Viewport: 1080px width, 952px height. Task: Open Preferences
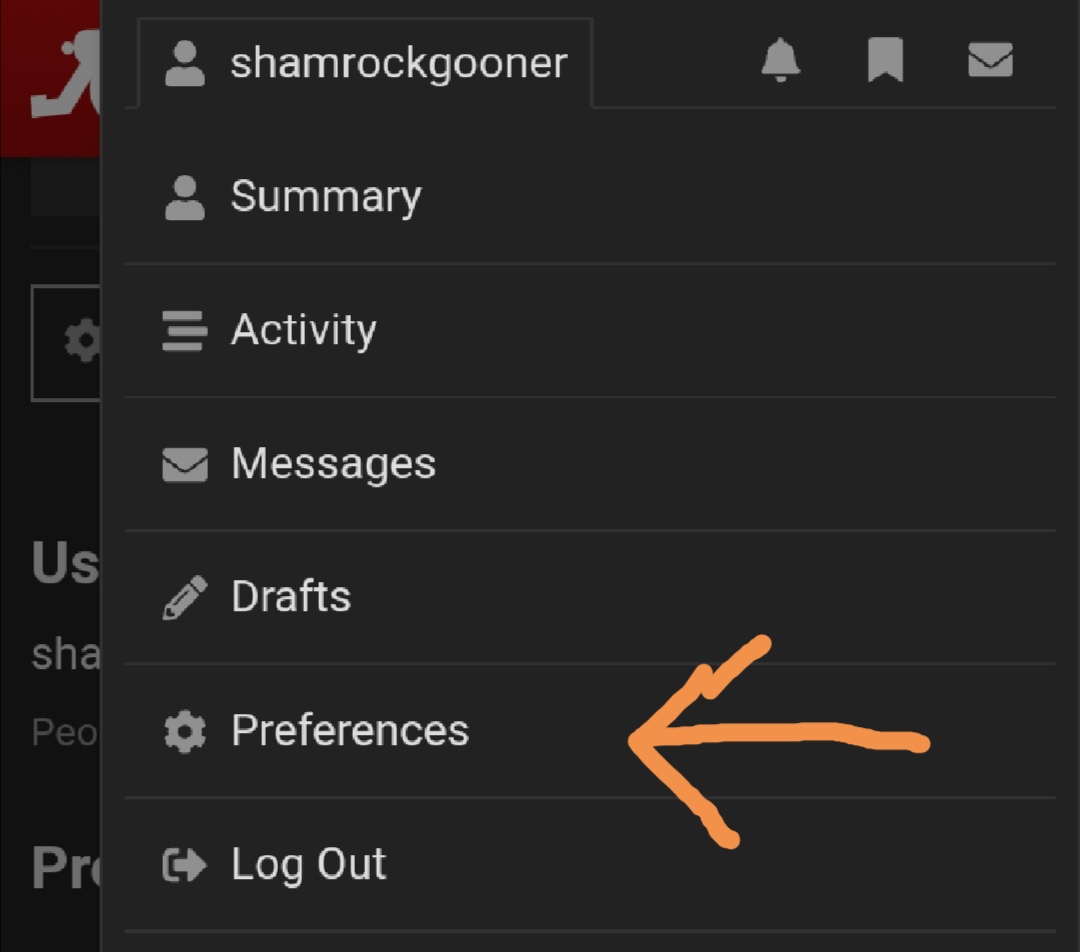pyautogui.click(x=349, y=731)
